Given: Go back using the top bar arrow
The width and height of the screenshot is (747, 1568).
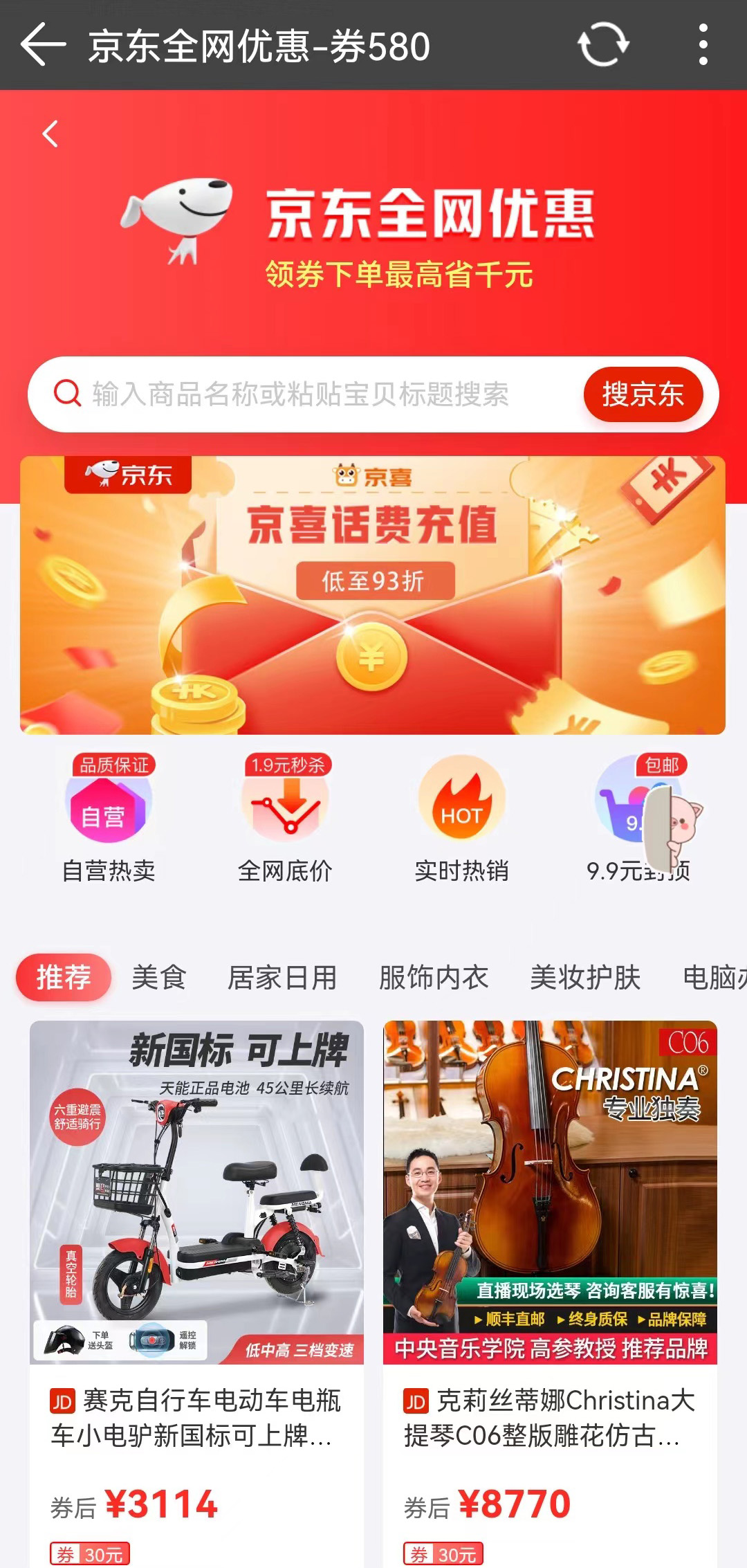Looking at the screenshot, I should (43, 45).
